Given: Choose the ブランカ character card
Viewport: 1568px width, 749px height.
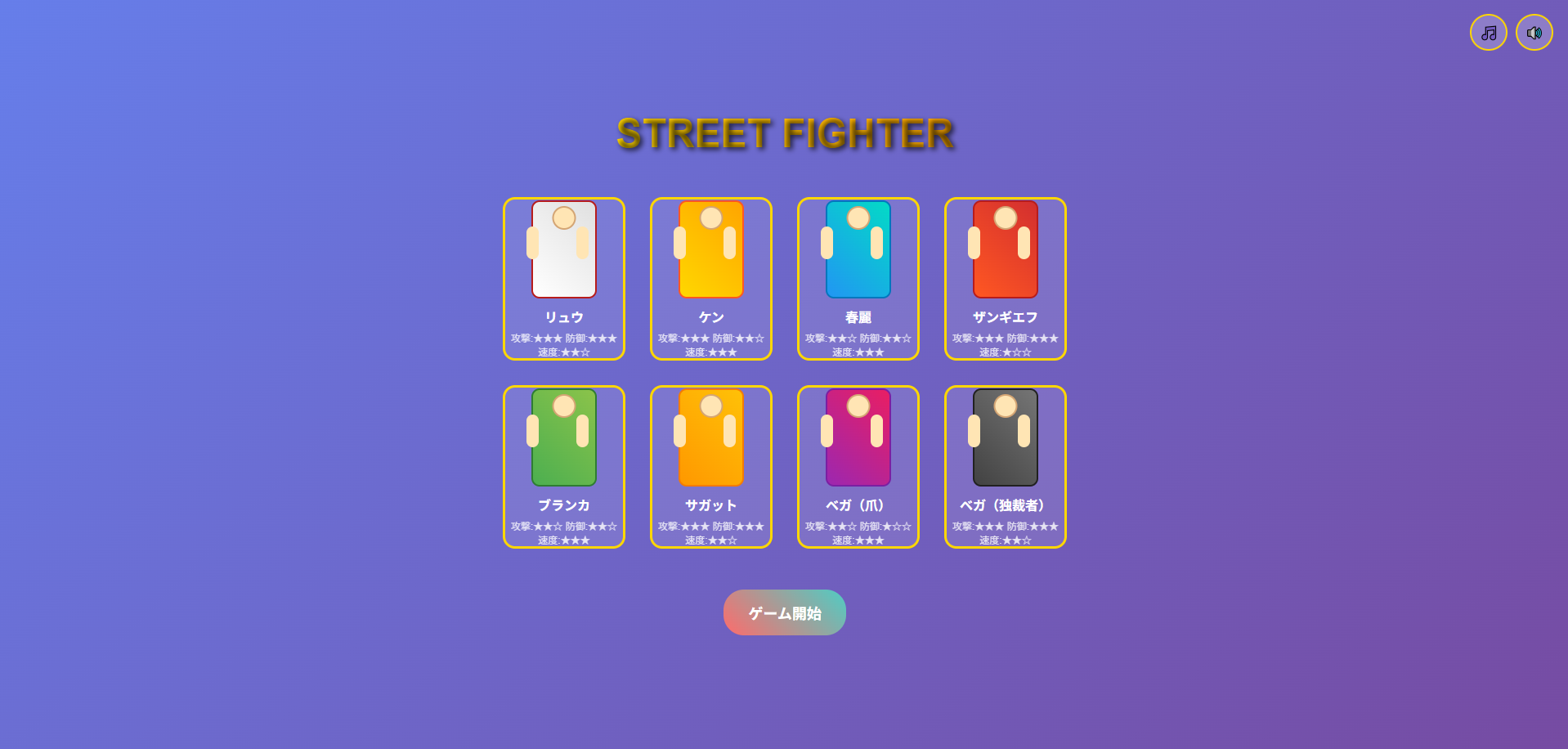Looking at the screenshot, I should tap(564, 466).
